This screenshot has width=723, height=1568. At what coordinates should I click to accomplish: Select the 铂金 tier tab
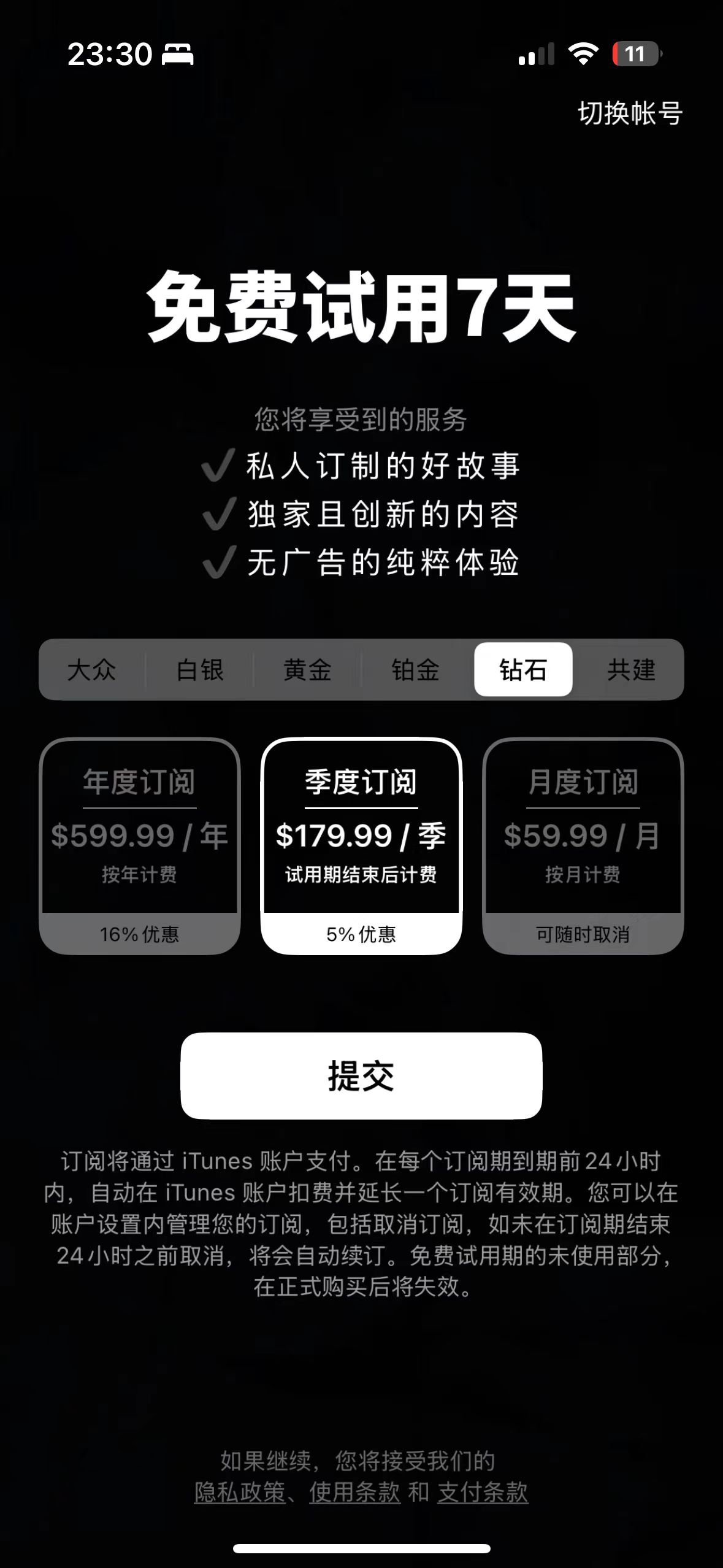(415, 669)
